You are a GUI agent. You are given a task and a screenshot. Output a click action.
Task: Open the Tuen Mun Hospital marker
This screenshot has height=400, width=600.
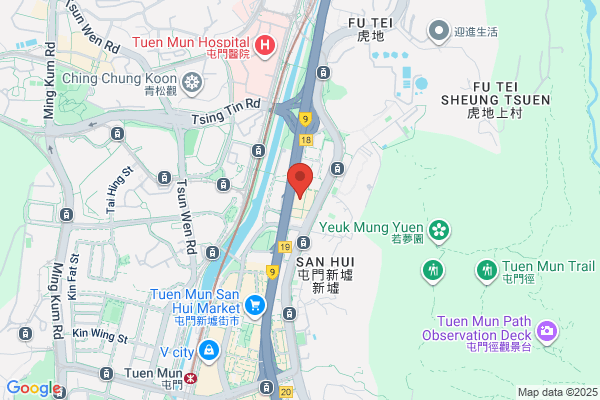[265, 47]
